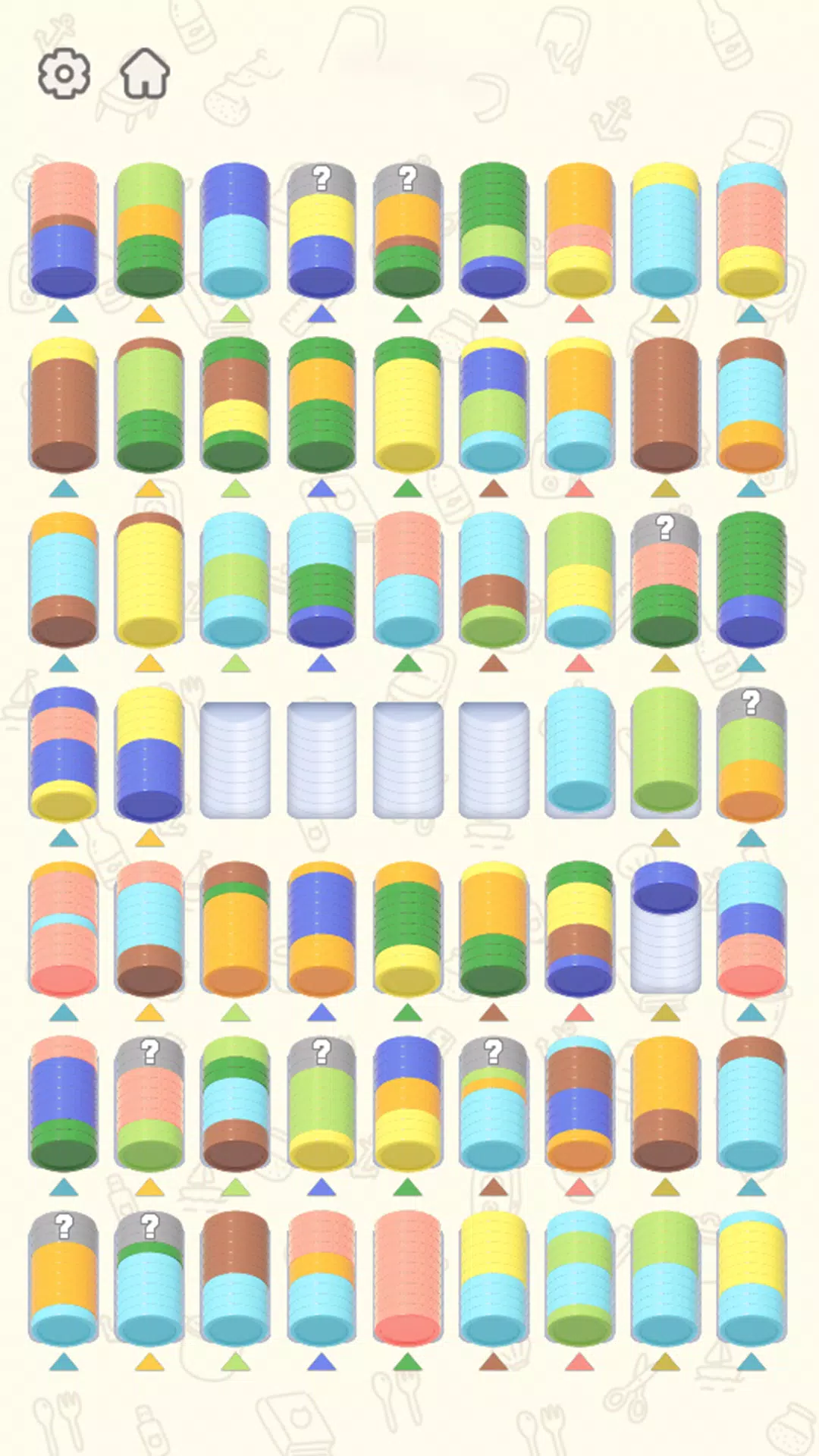
Task: Go to the home menu
Action: point(145,73)
